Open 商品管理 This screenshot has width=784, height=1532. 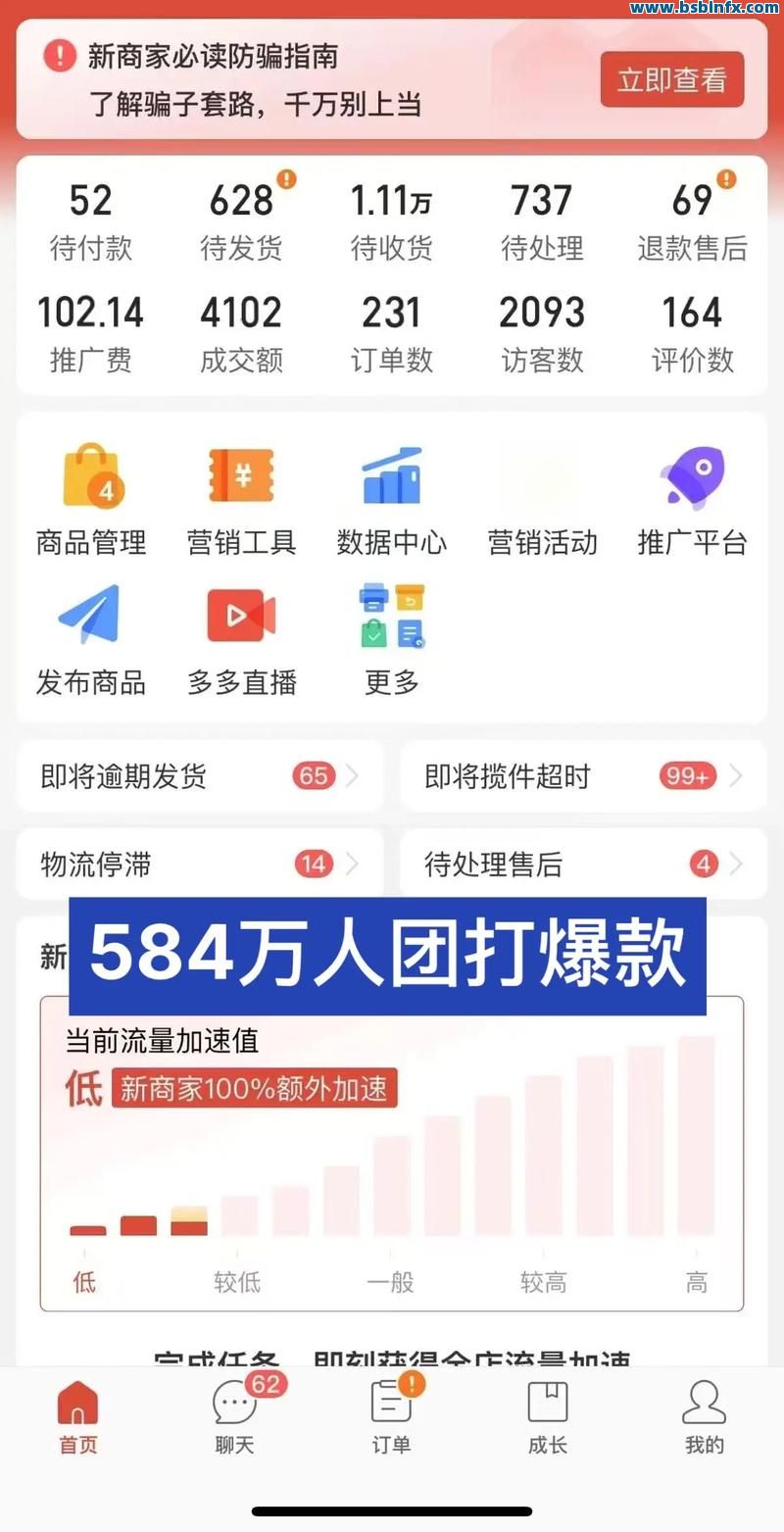coord(91,500)
